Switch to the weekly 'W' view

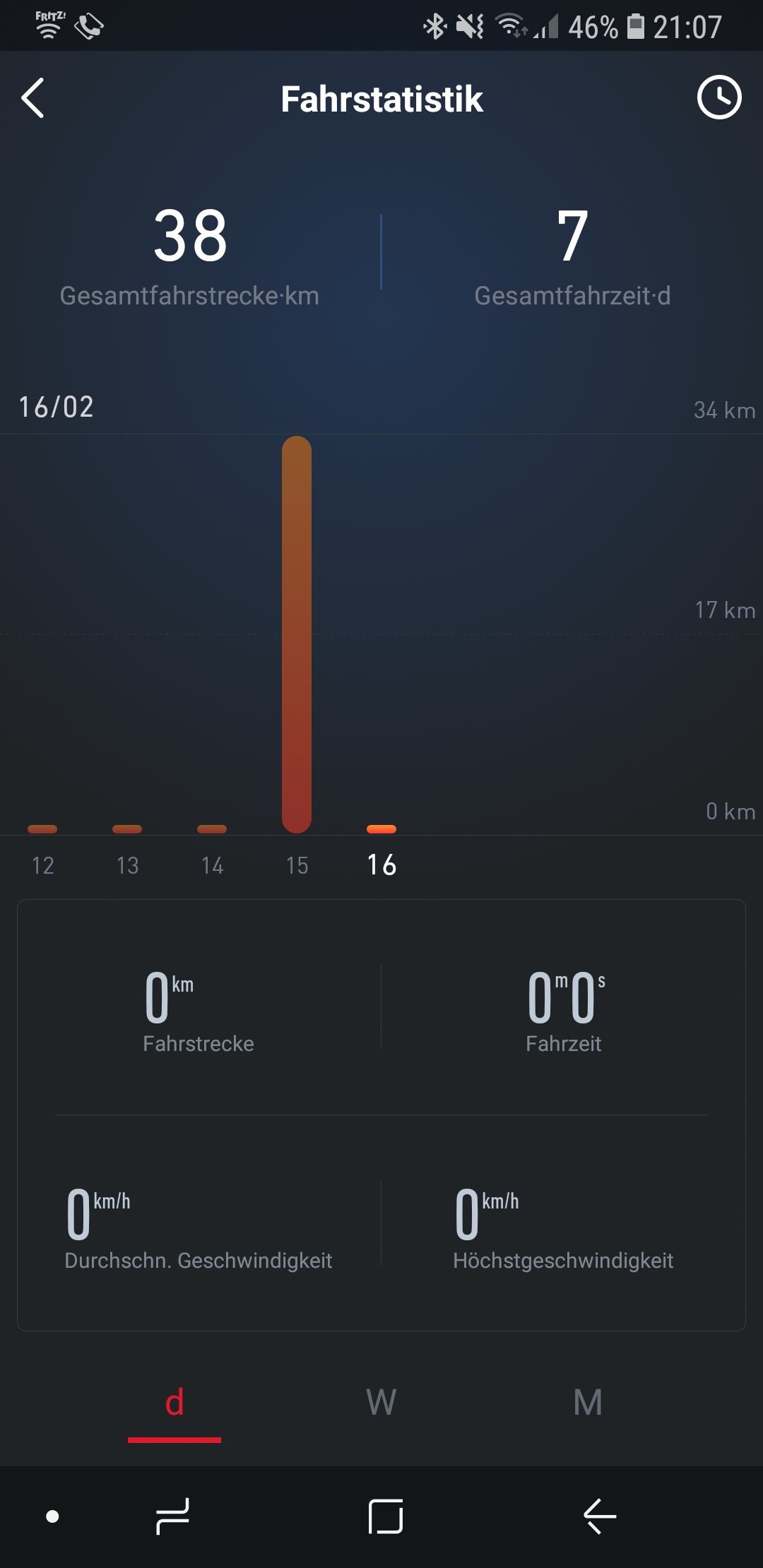pos(381,1403)
